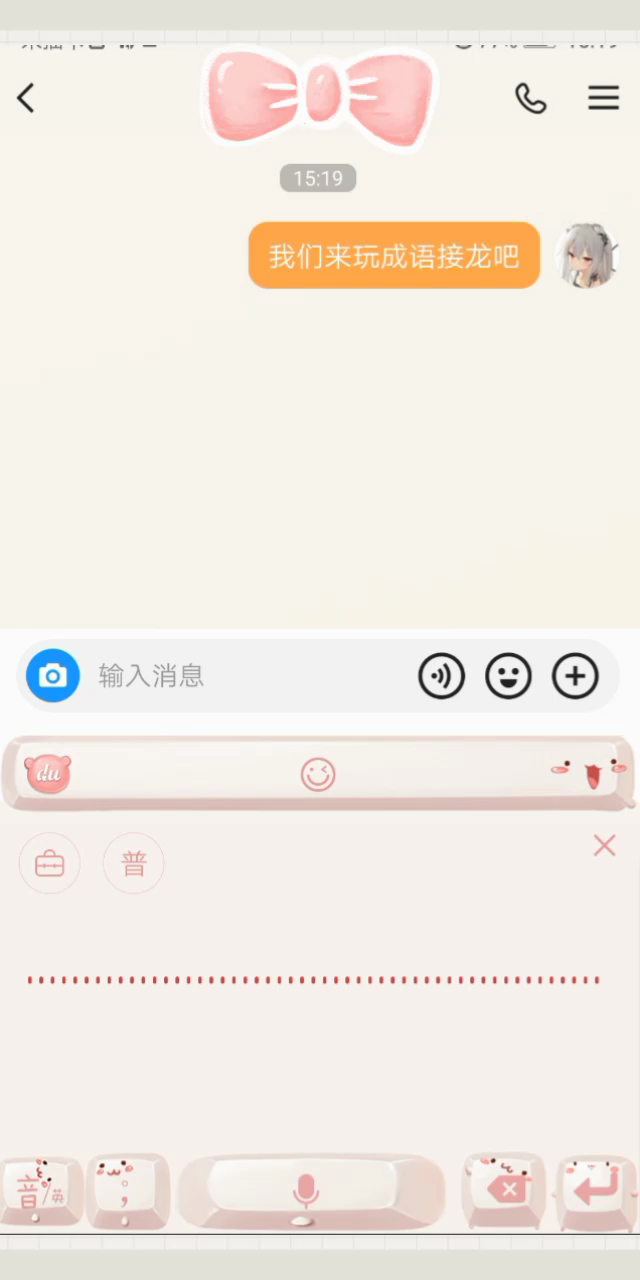Hit the backspace key

coord(505,1191)
